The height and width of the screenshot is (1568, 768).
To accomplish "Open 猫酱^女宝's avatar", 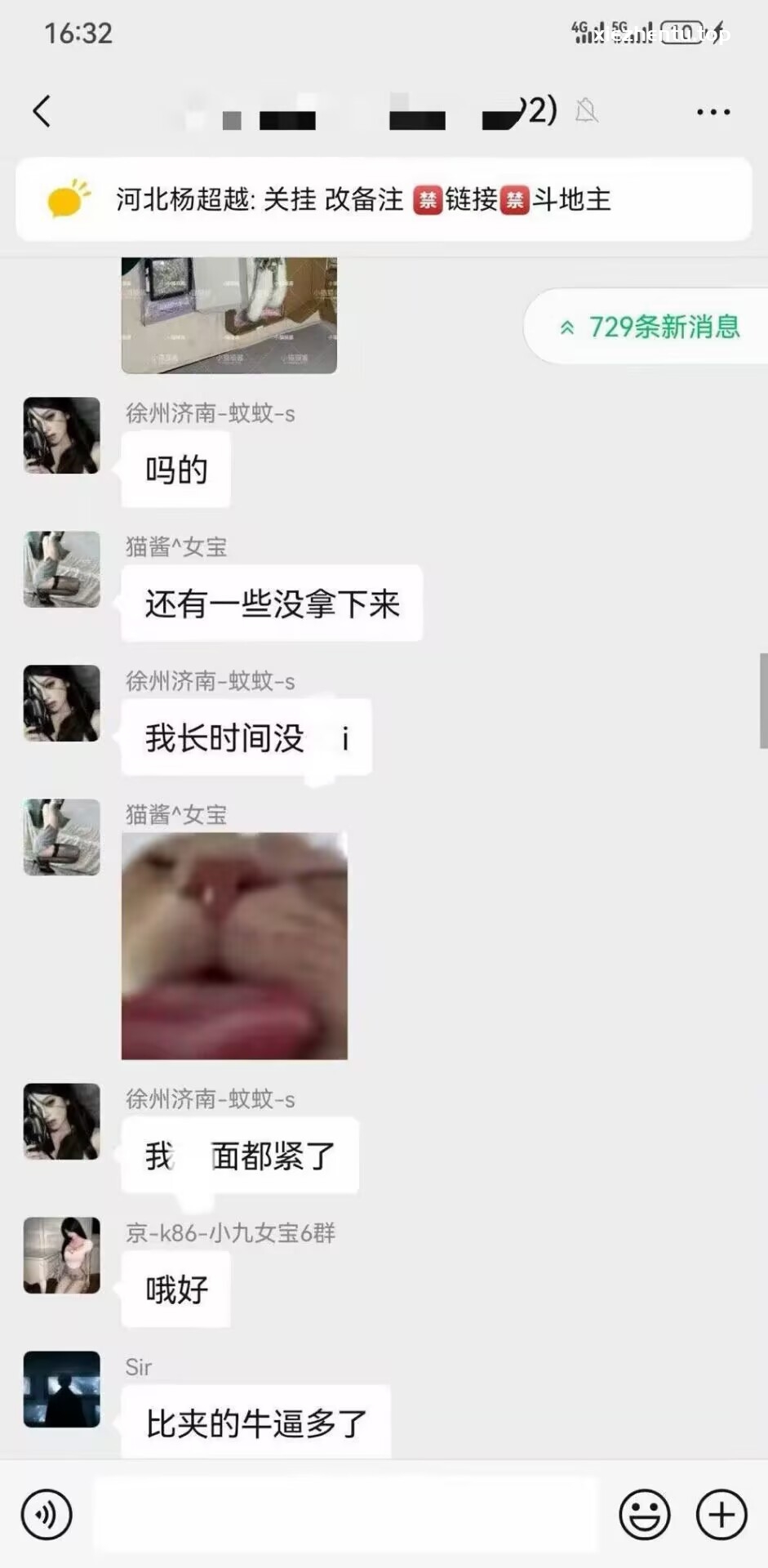I will 61,569.
